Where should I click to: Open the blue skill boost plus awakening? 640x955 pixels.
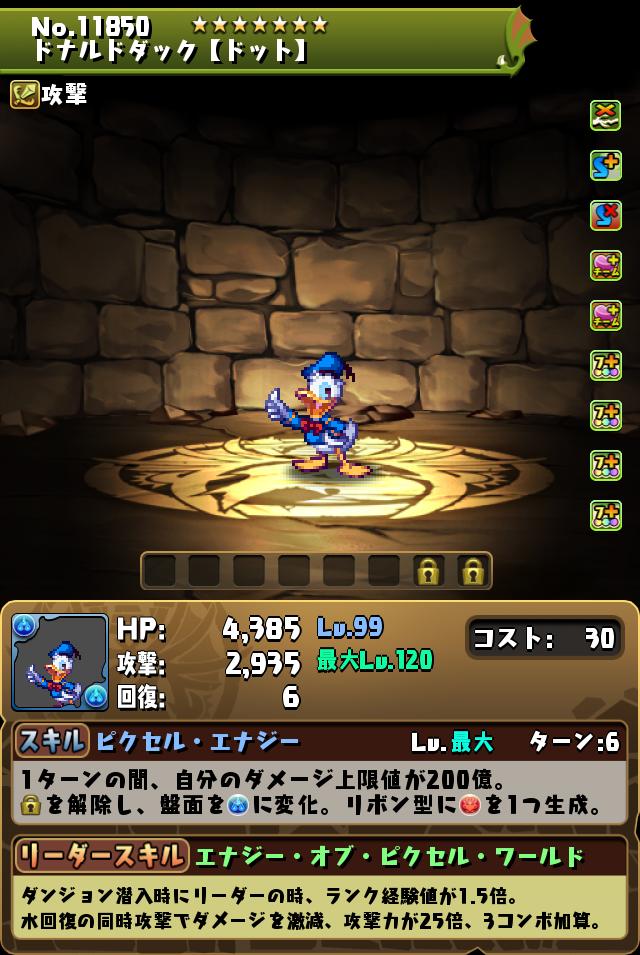(x=605, y=166)
